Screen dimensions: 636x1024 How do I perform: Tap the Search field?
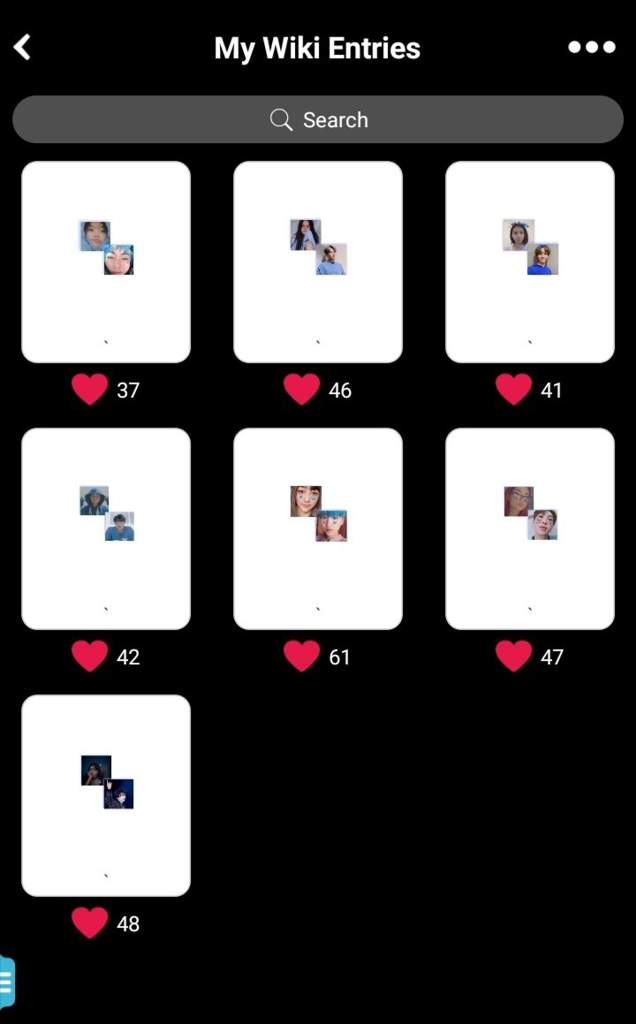(x=318, y=120)
